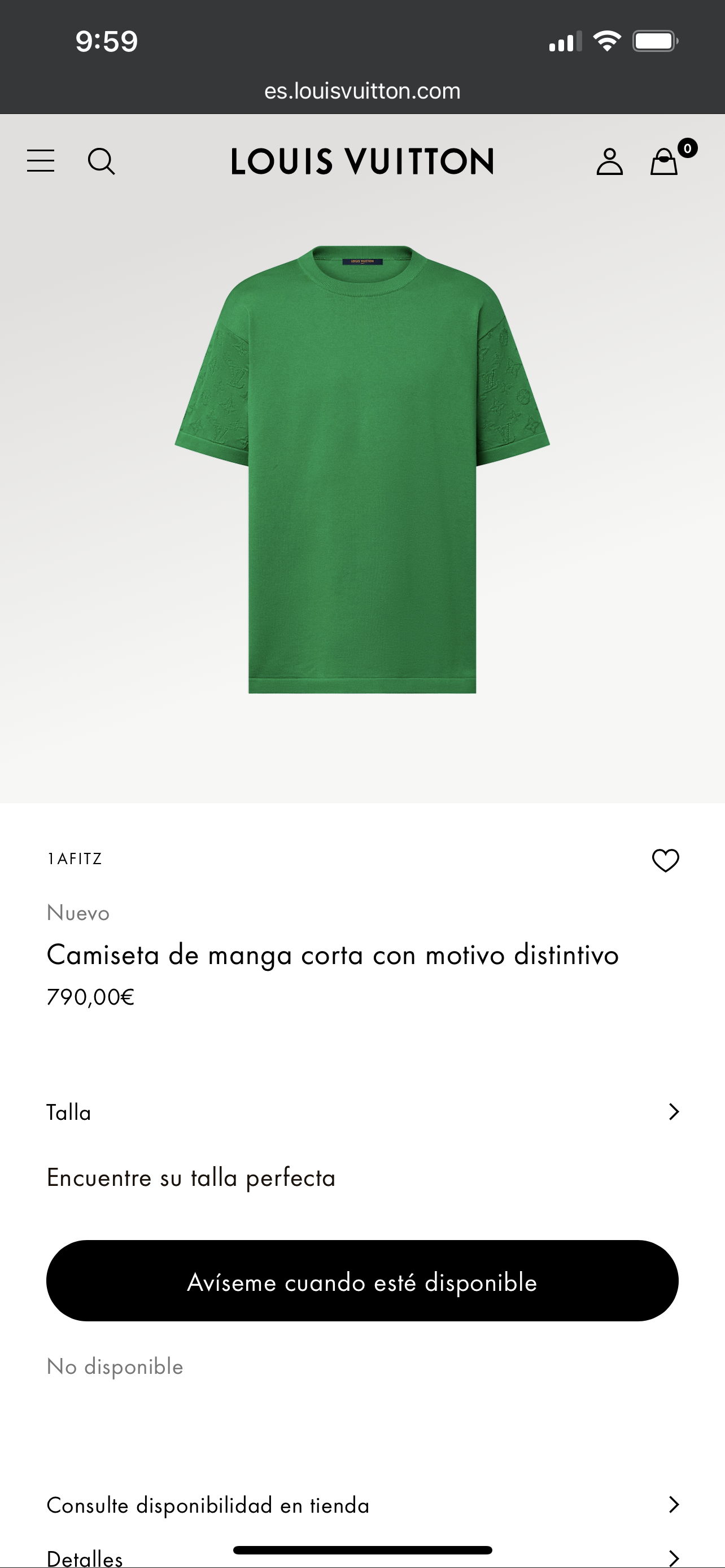The height and width of the screenshot is (1568, 725).
Task: Expand the Detalles section
Action: point(362,1558)
